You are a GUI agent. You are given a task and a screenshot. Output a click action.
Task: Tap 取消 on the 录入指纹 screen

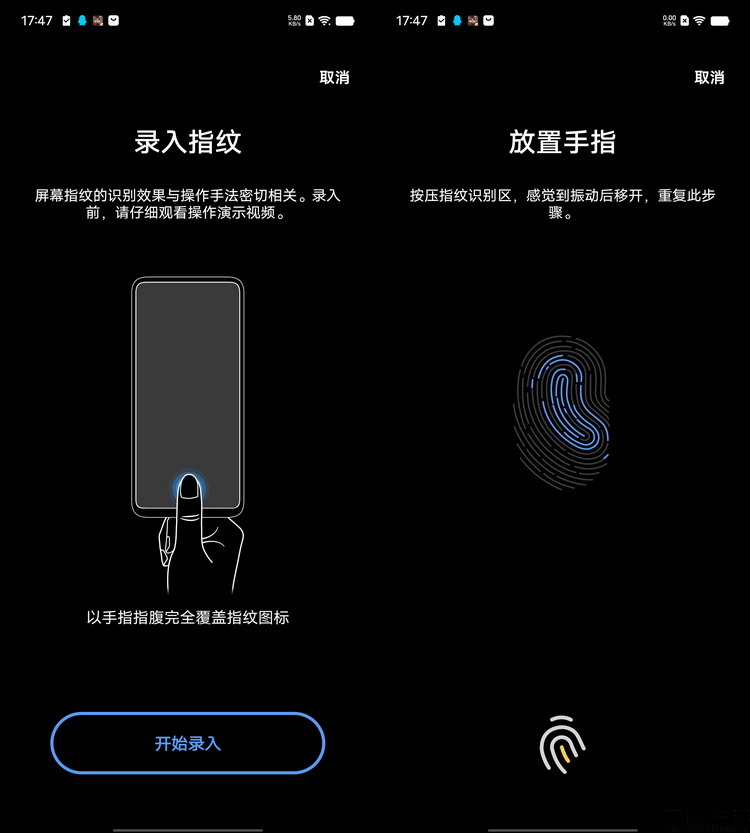pos(334,78)
